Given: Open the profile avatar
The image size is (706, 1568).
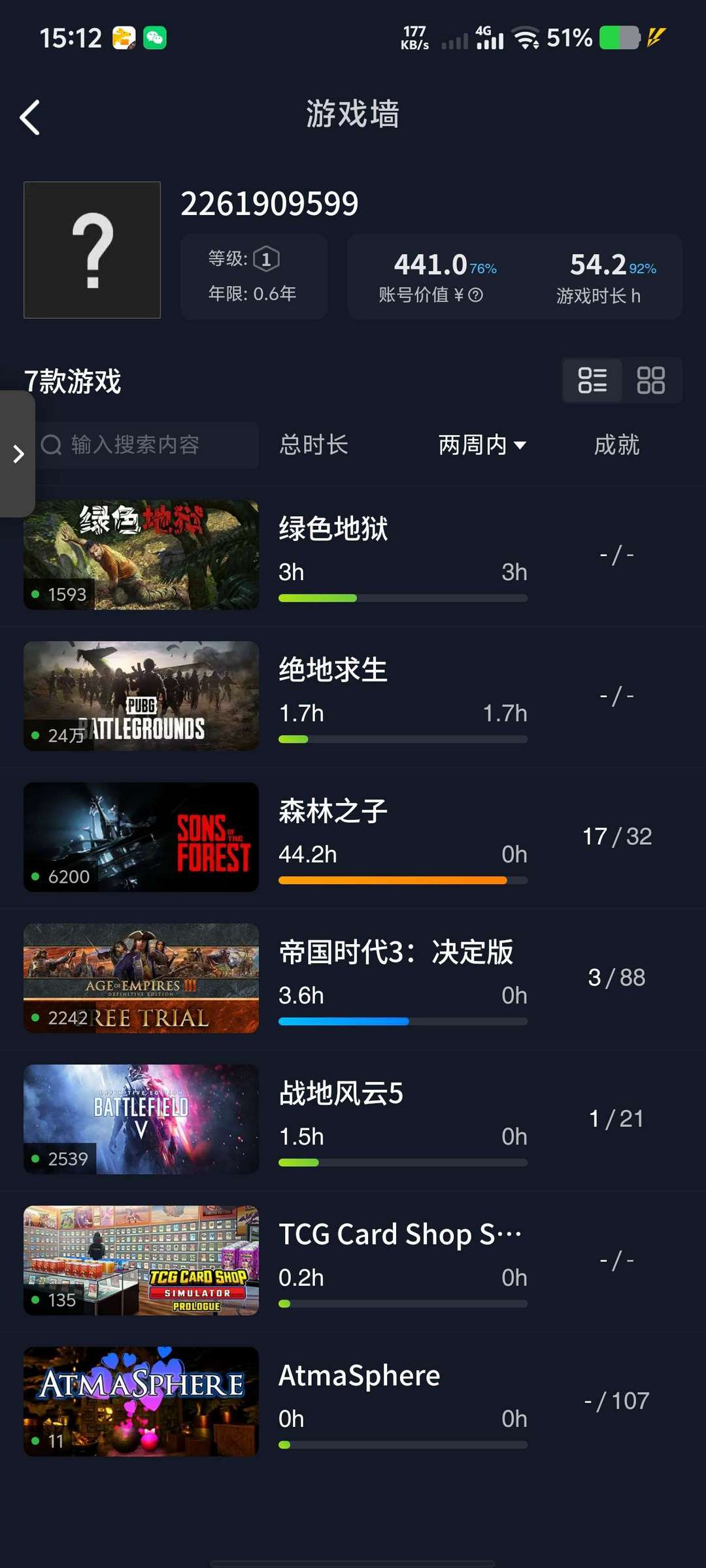Looking at the screenshot, I should 92,250.
